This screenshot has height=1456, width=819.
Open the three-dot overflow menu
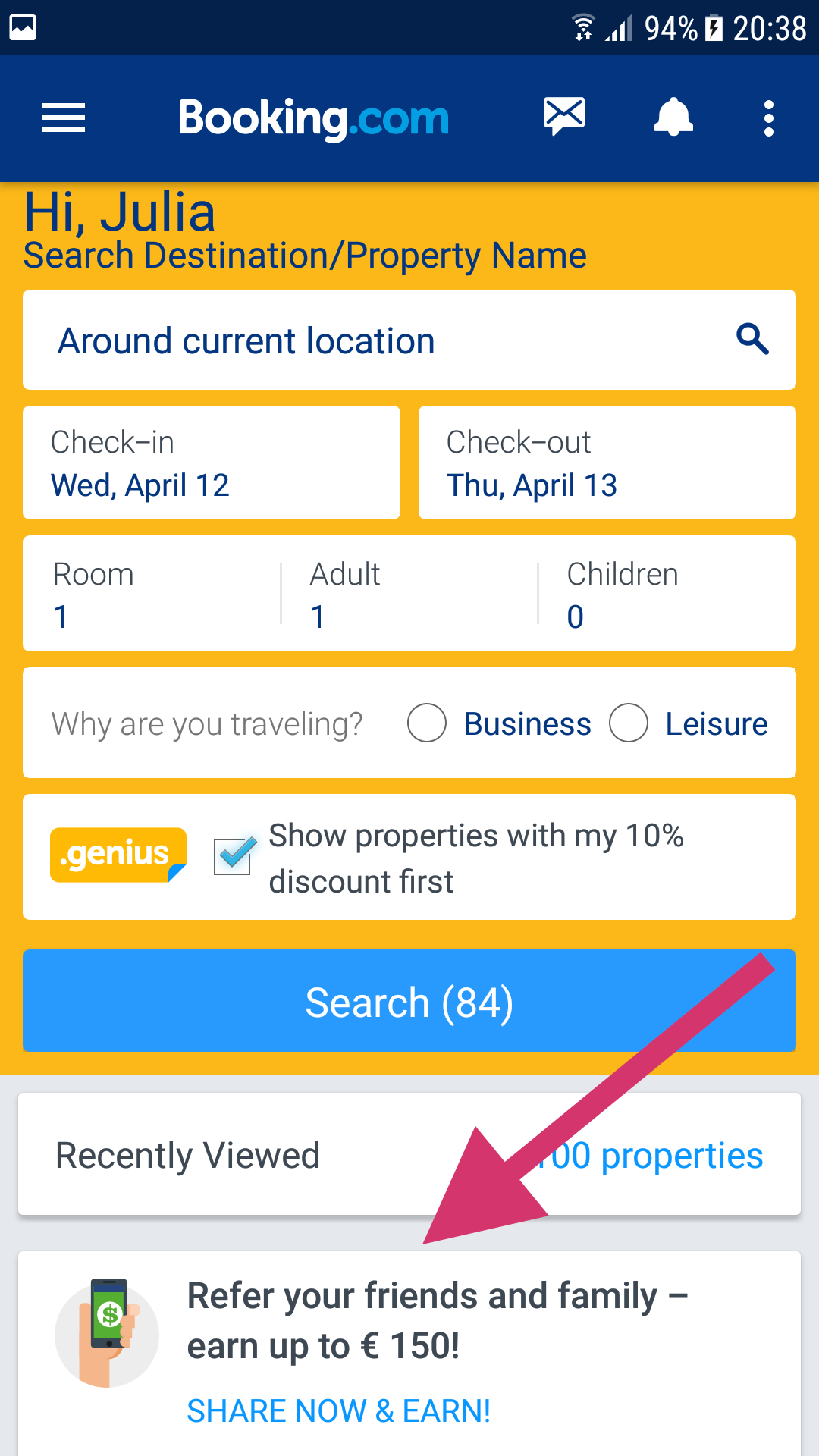[769, 118]
